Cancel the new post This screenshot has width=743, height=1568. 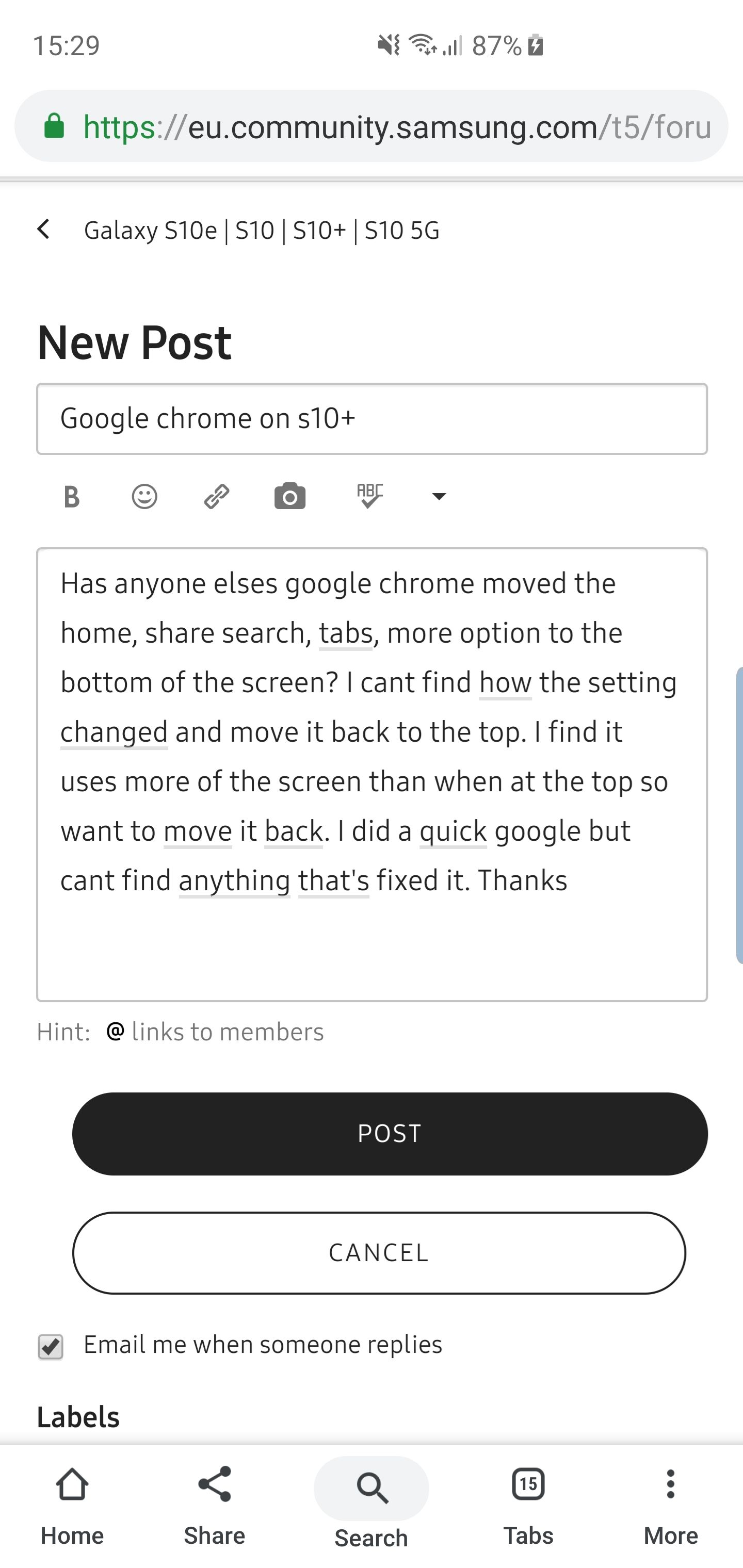click(x=379, y=1253)
